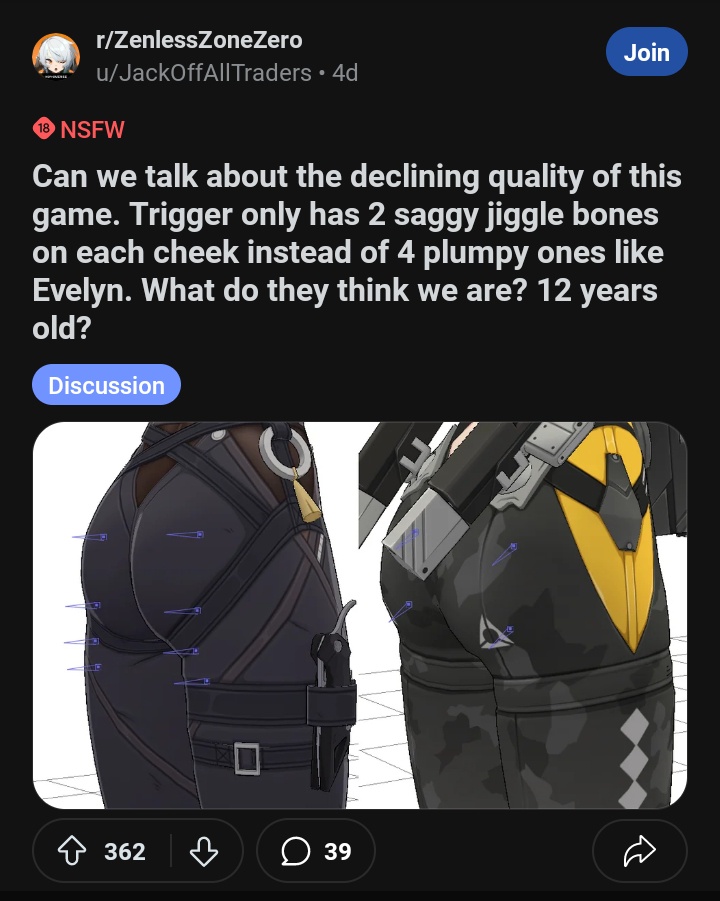Open the 39 comments
This screenshot has width=720, height=901.
(x=316, y=851)
